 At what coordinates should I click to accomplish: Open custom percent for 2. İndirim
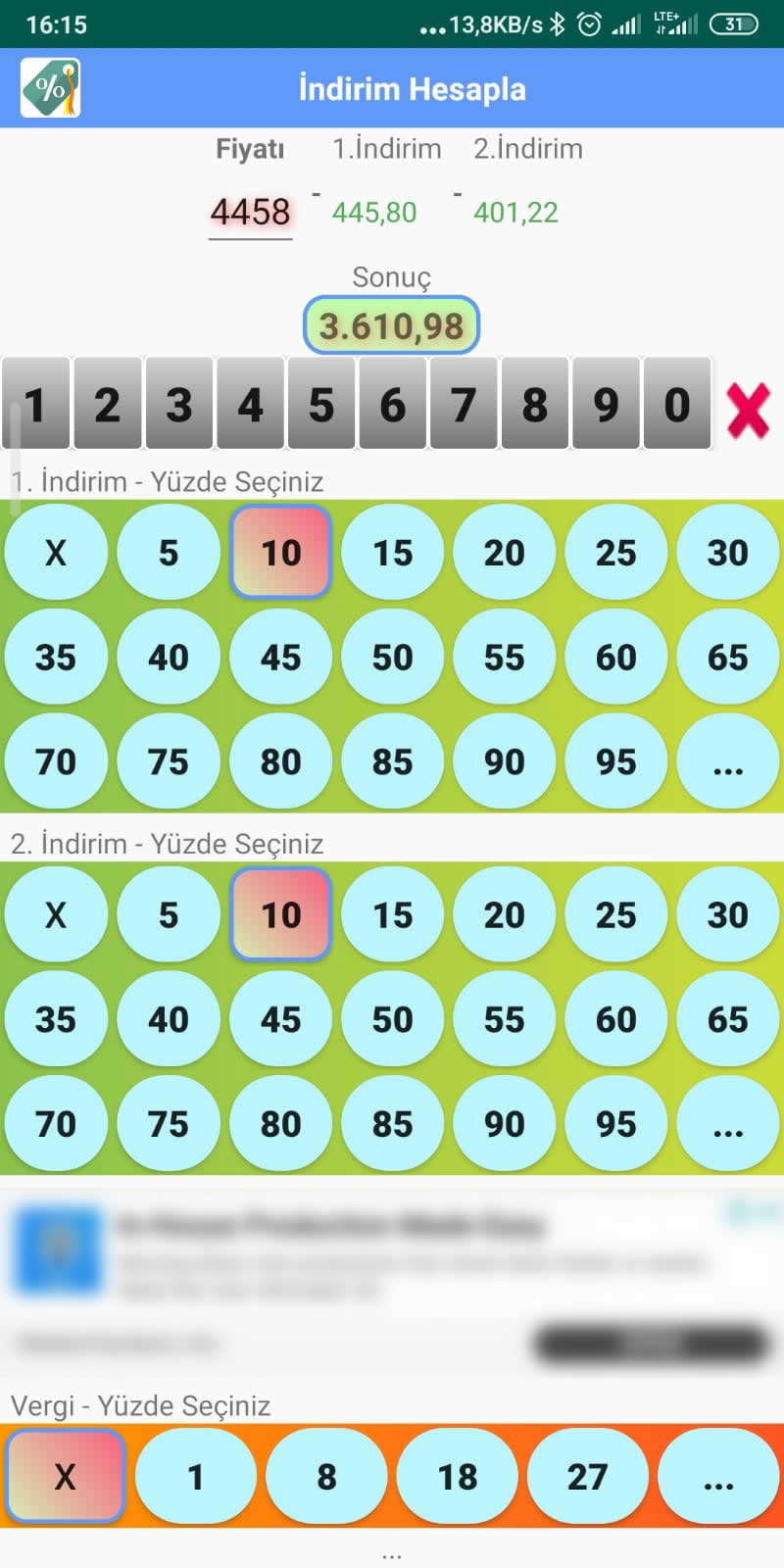[x=727, y=1124]
